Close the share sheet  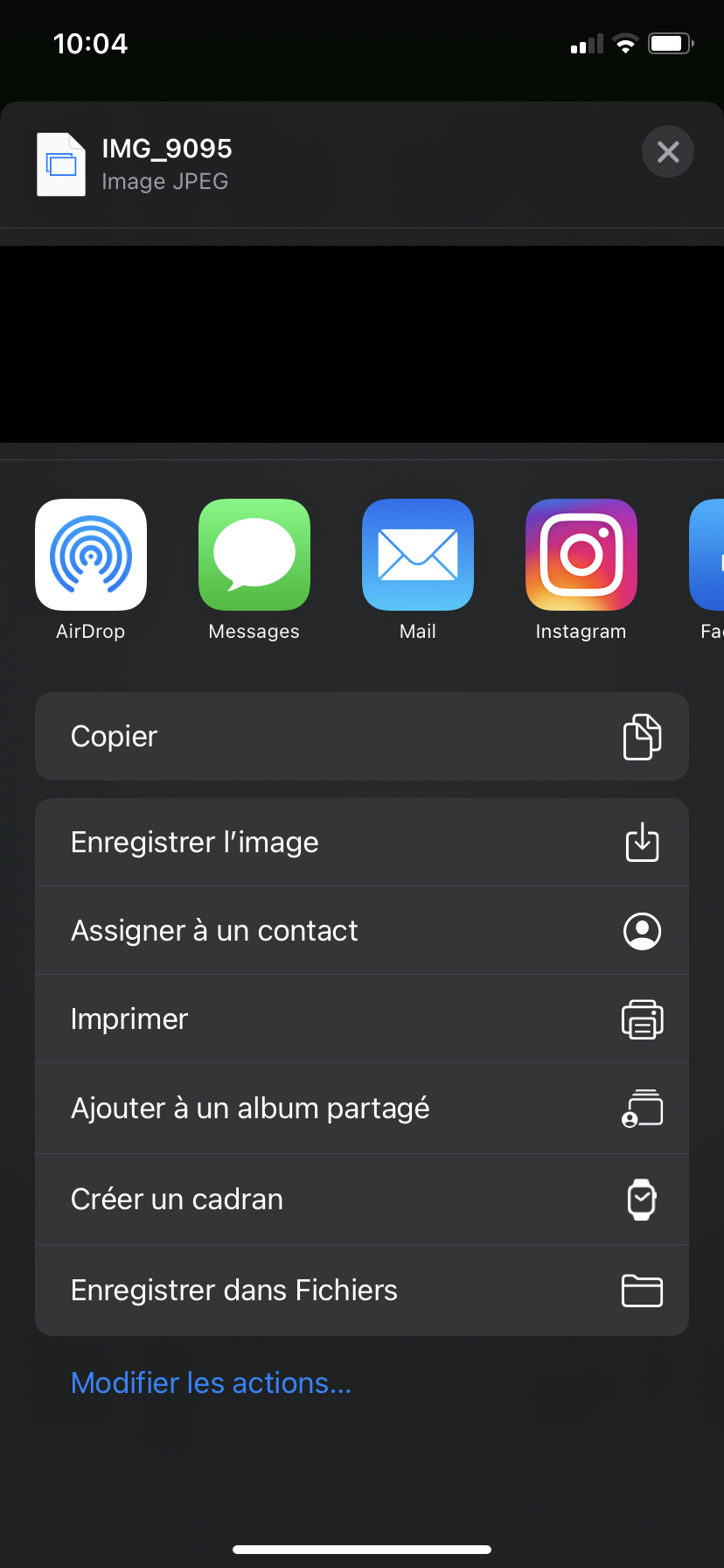(668, 151)
